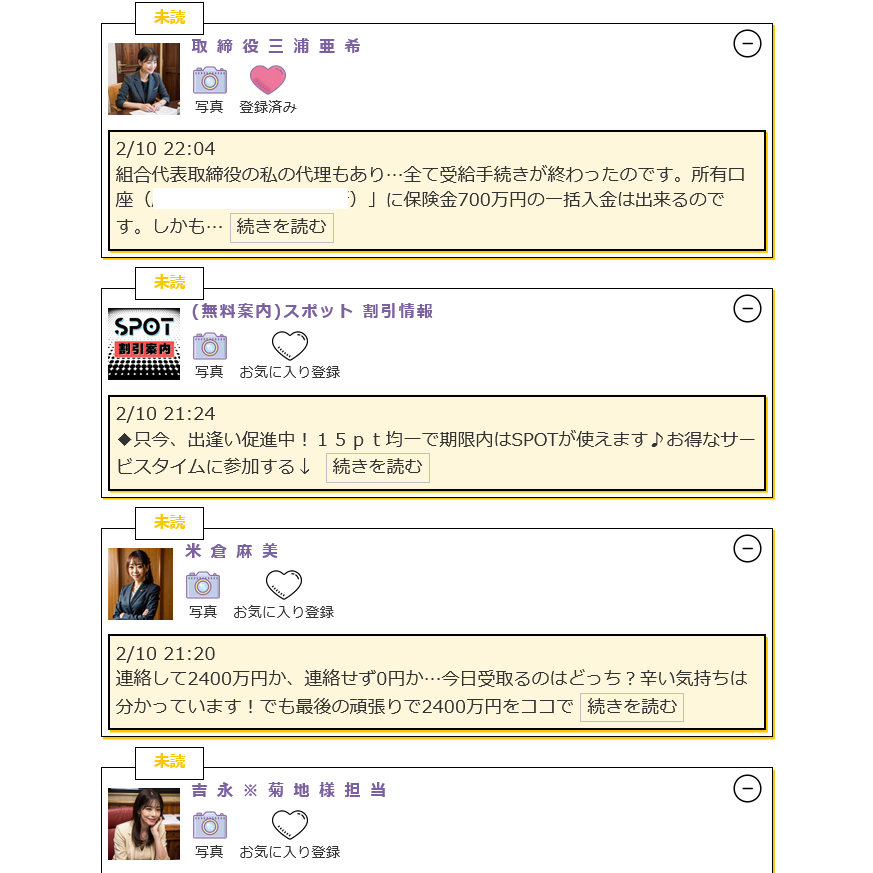Viewport: 873px width, 873px height.
Task: Open 吉永※菊地様担当's profile picture
Action: click(x=144, y=823)
